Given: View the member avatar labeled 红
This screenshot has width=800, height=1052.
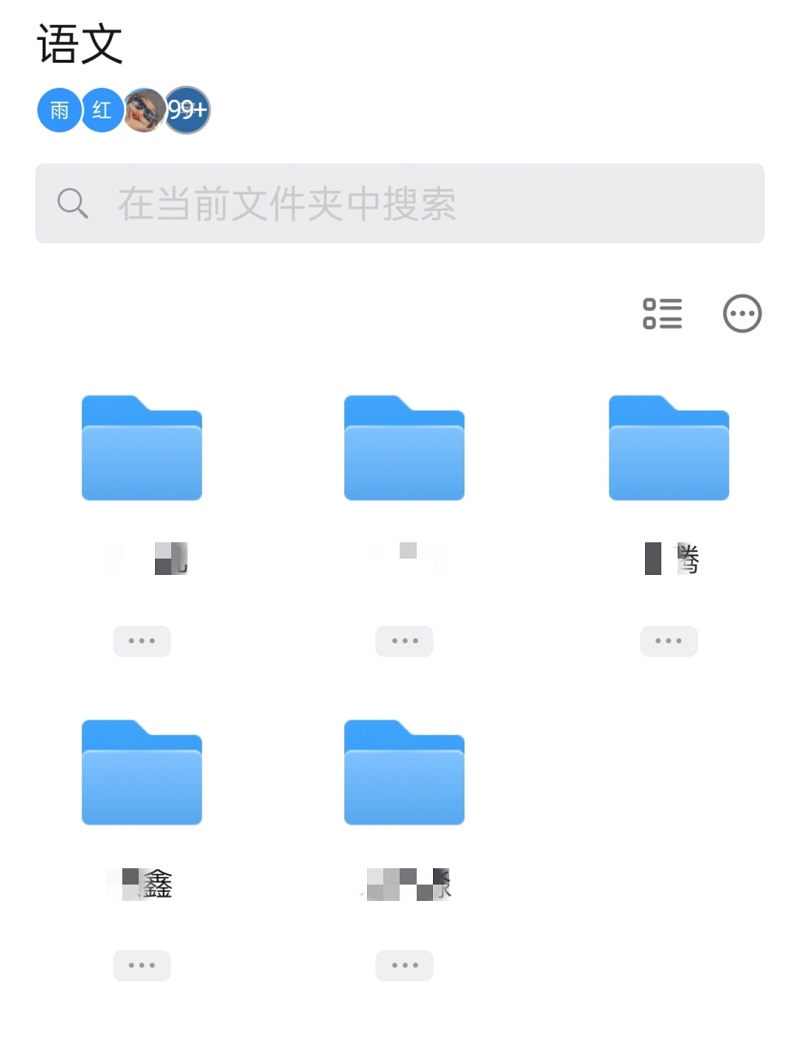Looking at the screenshot, I should tap(101, 110).
